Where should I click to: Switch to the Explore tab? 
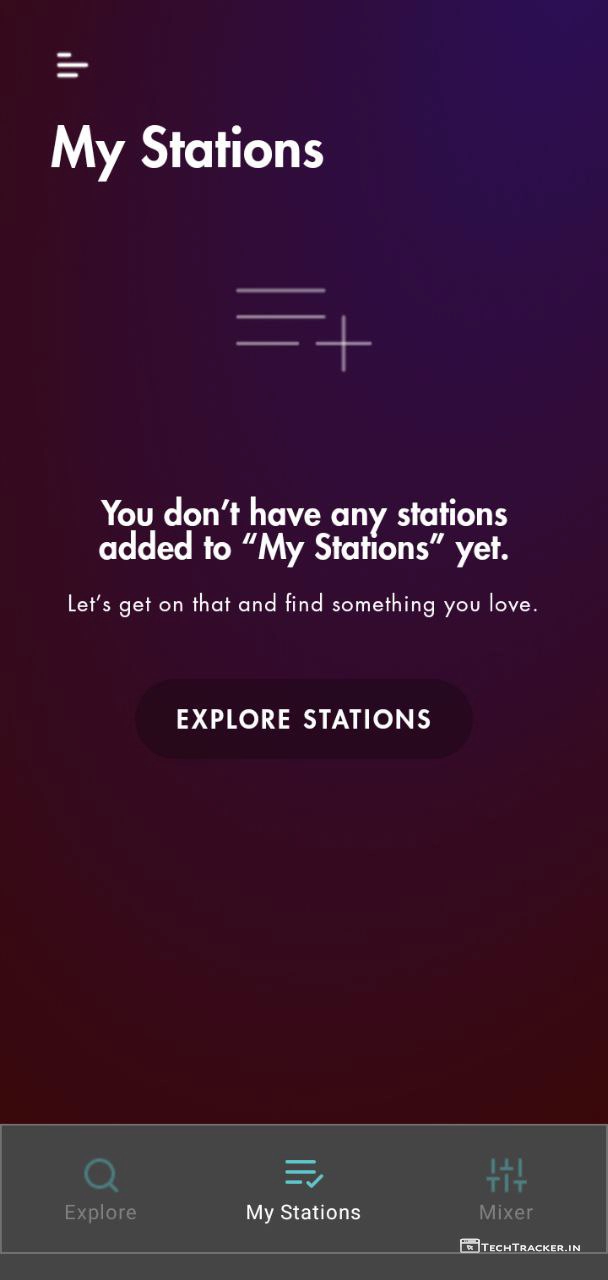tap(101, 1189)
